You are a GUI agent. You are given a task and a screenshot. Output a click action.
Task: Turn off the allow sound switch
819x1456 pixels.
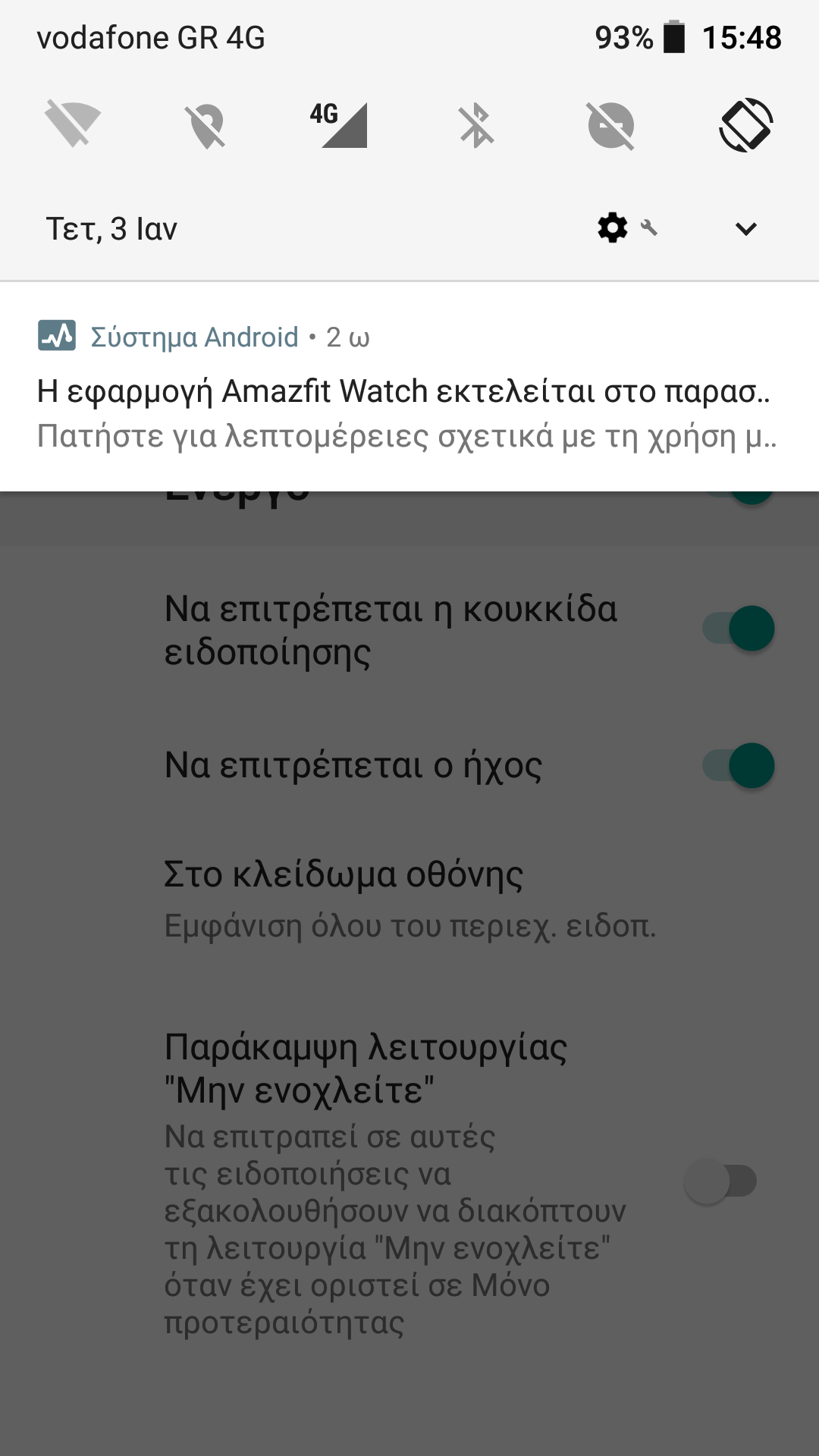tap(739, 765)
